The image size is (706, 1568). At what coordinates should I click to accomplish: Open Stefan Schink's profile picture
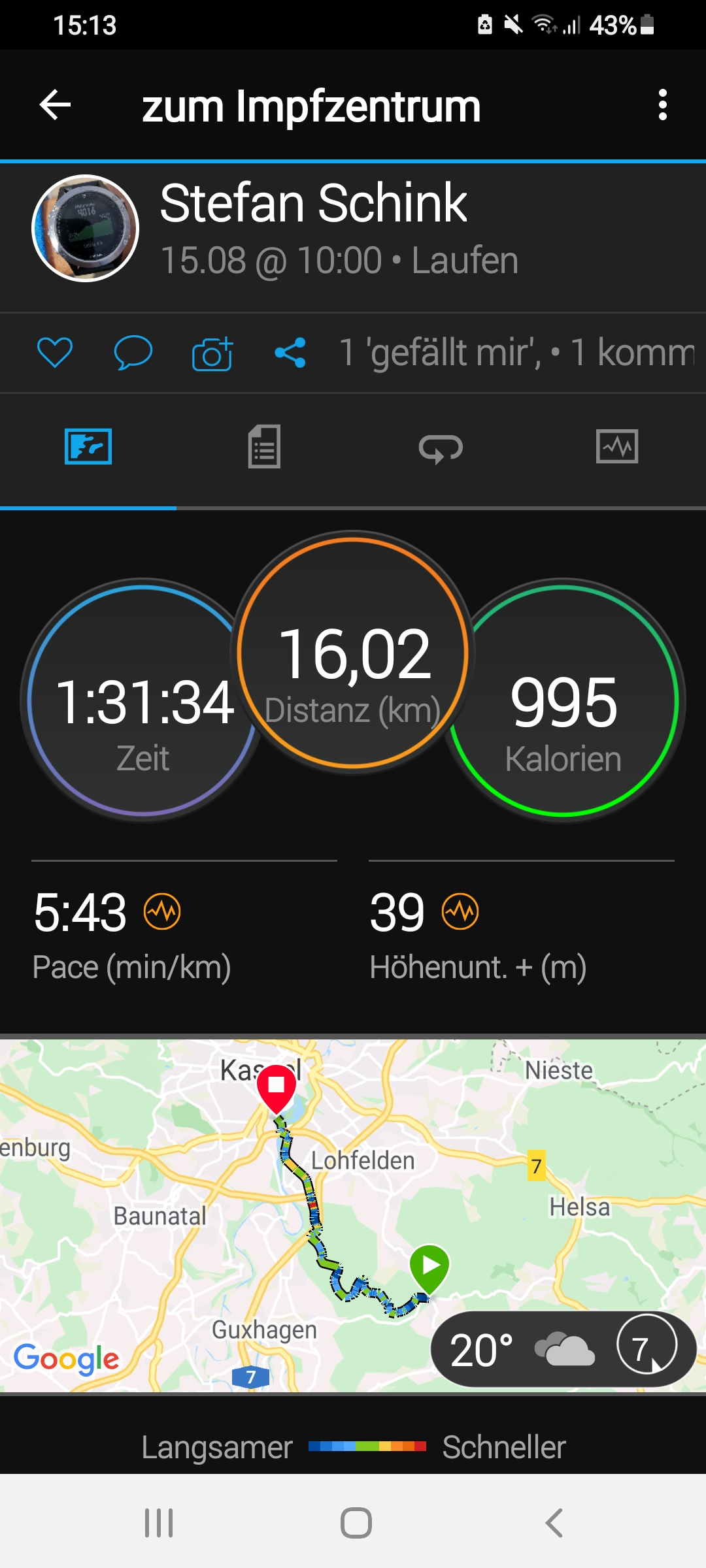86,228
